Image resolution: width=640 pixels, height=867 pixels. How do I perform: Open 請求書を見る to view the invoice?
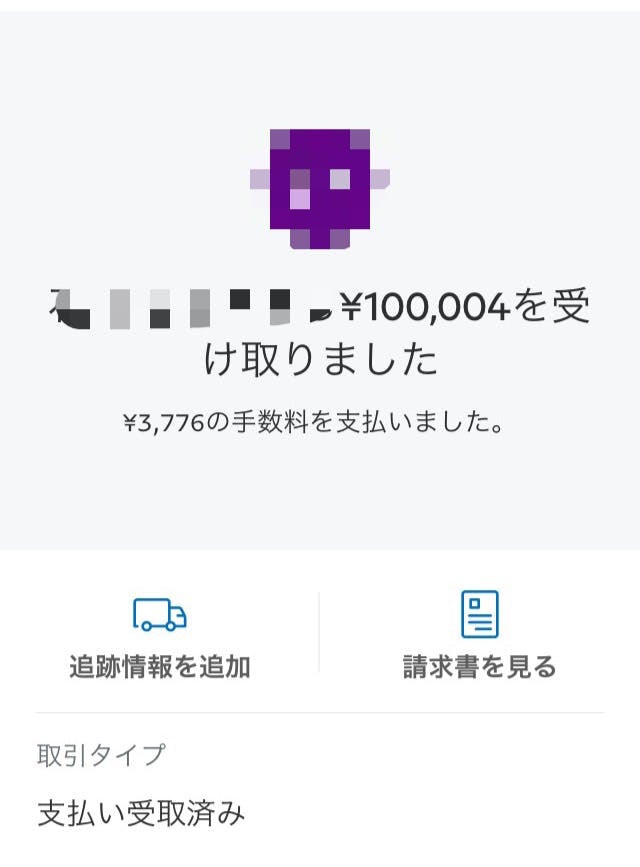click(479, 636)
